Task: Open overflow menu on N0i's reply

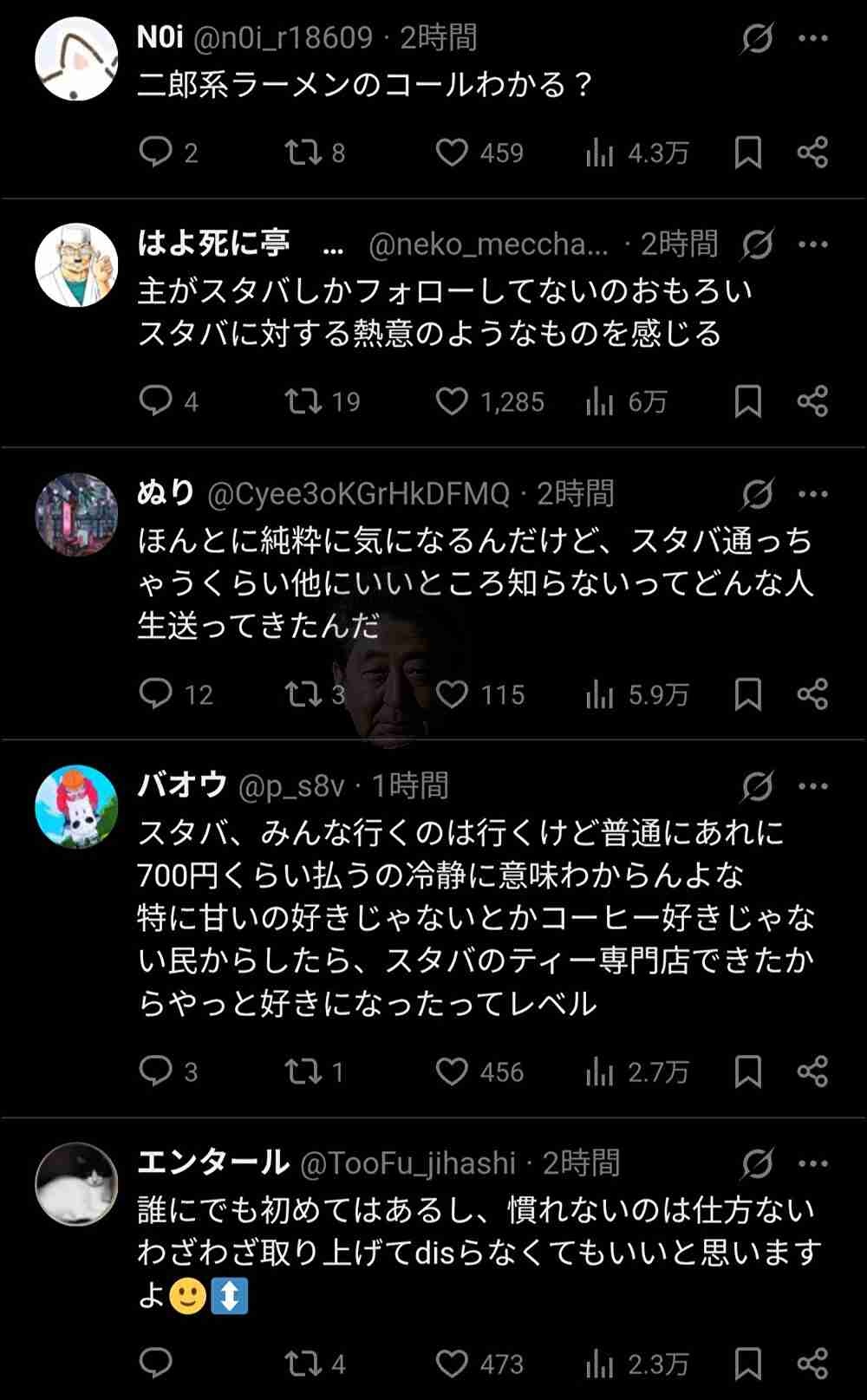Action: (x=812, y=39)
